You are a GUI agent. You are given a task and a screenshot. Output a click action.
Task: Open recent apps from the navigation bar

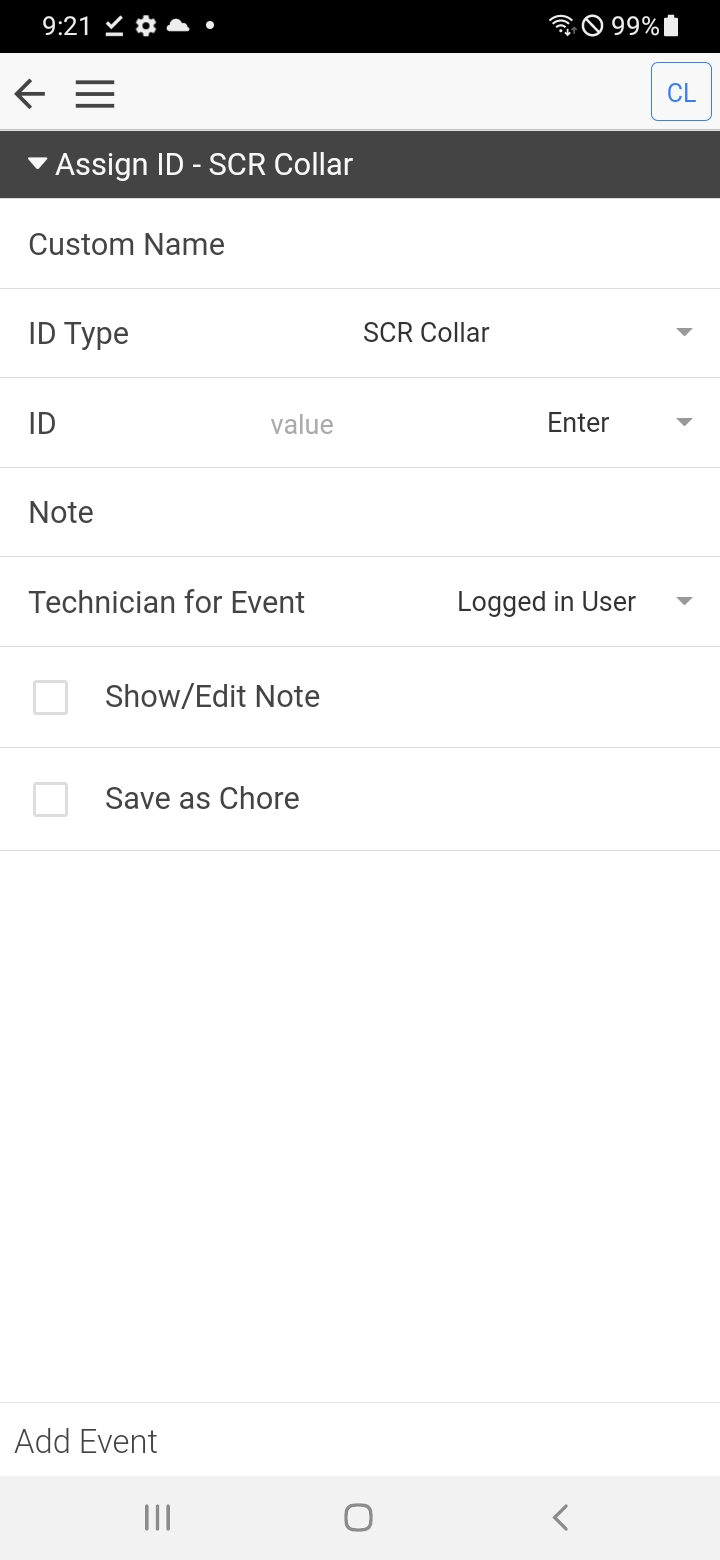tap(158, 1518)
